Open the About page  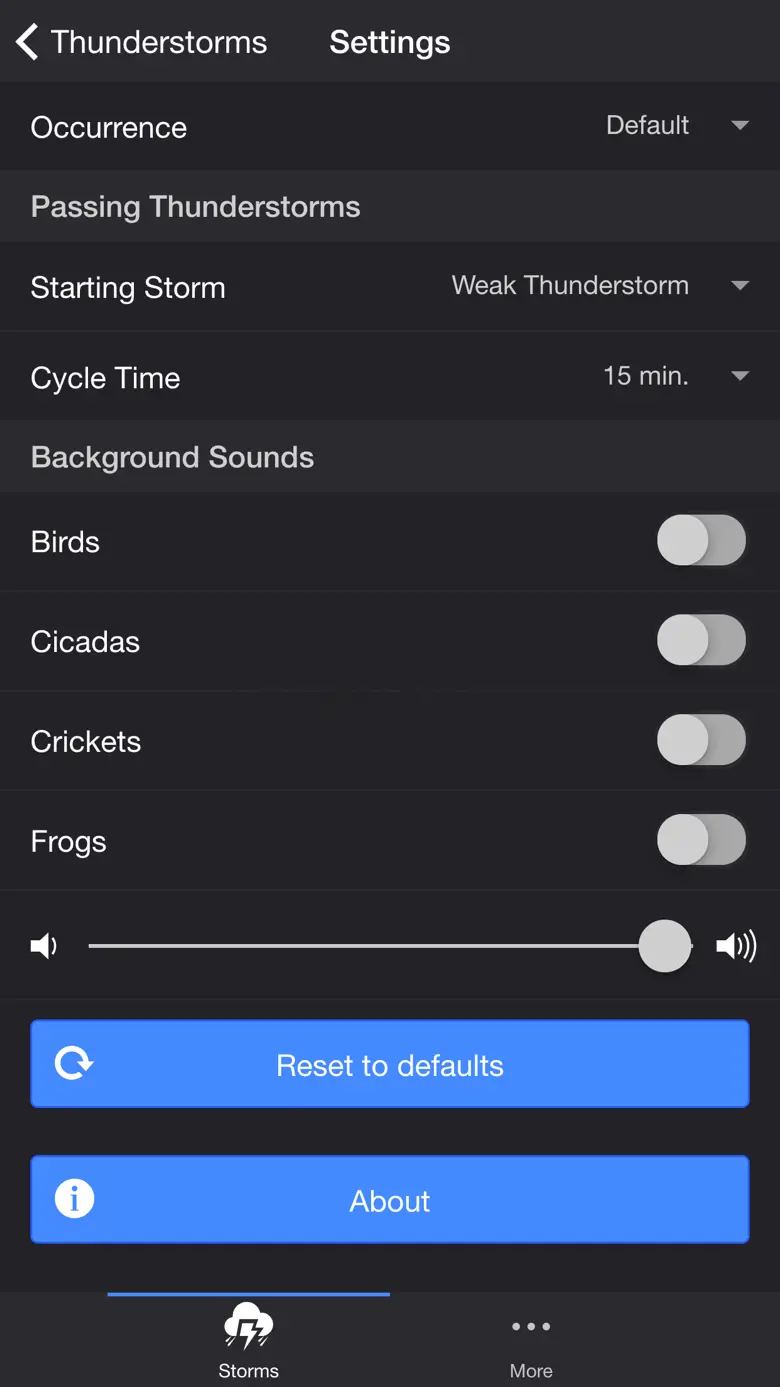coord(390,1200)
